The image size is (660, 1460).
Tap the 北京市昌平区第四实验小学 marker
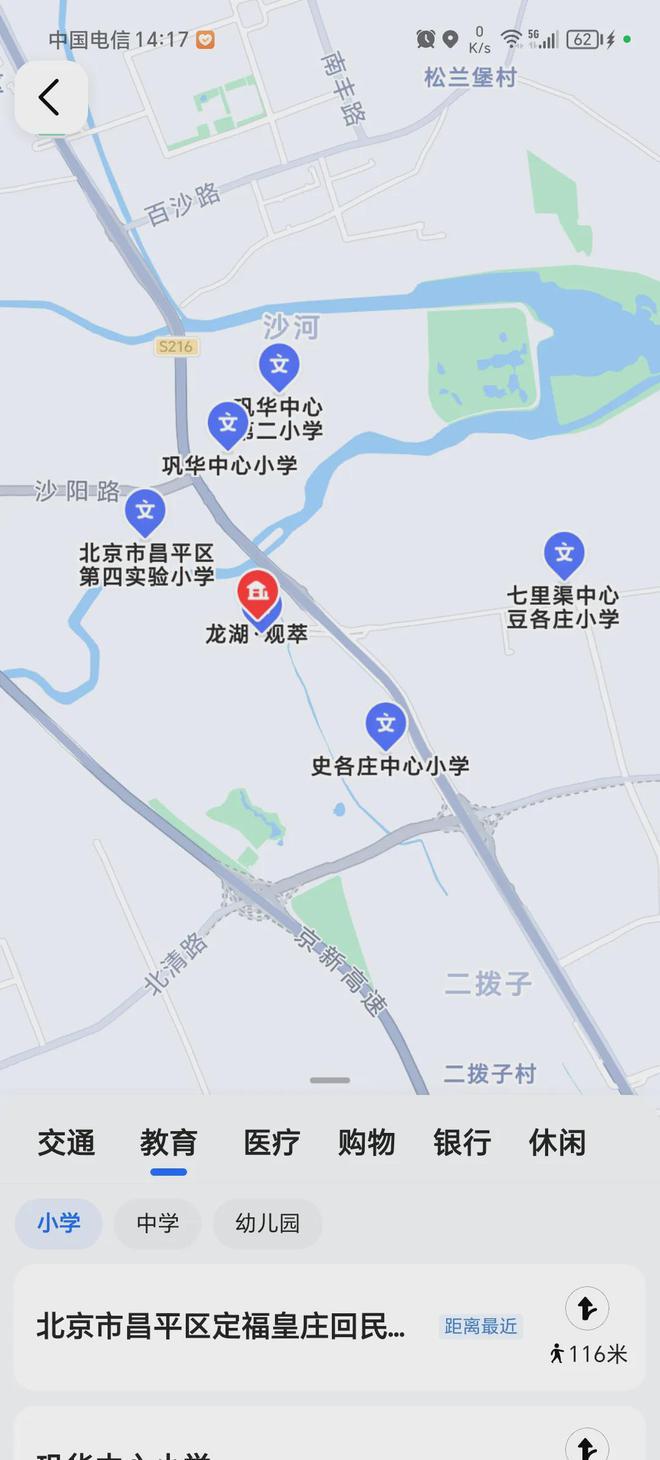145,512
